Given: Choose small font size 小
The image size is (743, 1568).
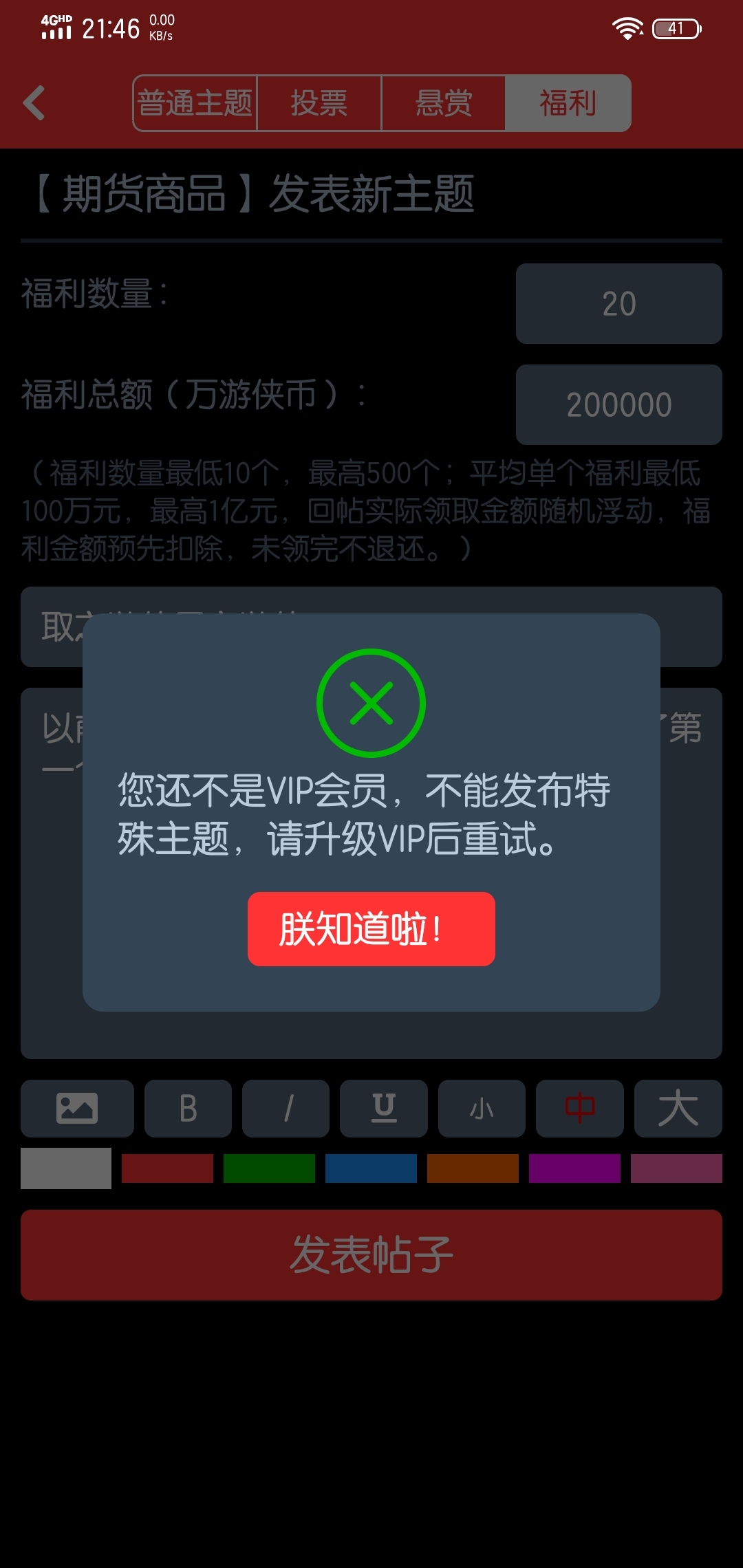Looking at the screenshot, I should pyautogui.click(x=482, y=1108).
